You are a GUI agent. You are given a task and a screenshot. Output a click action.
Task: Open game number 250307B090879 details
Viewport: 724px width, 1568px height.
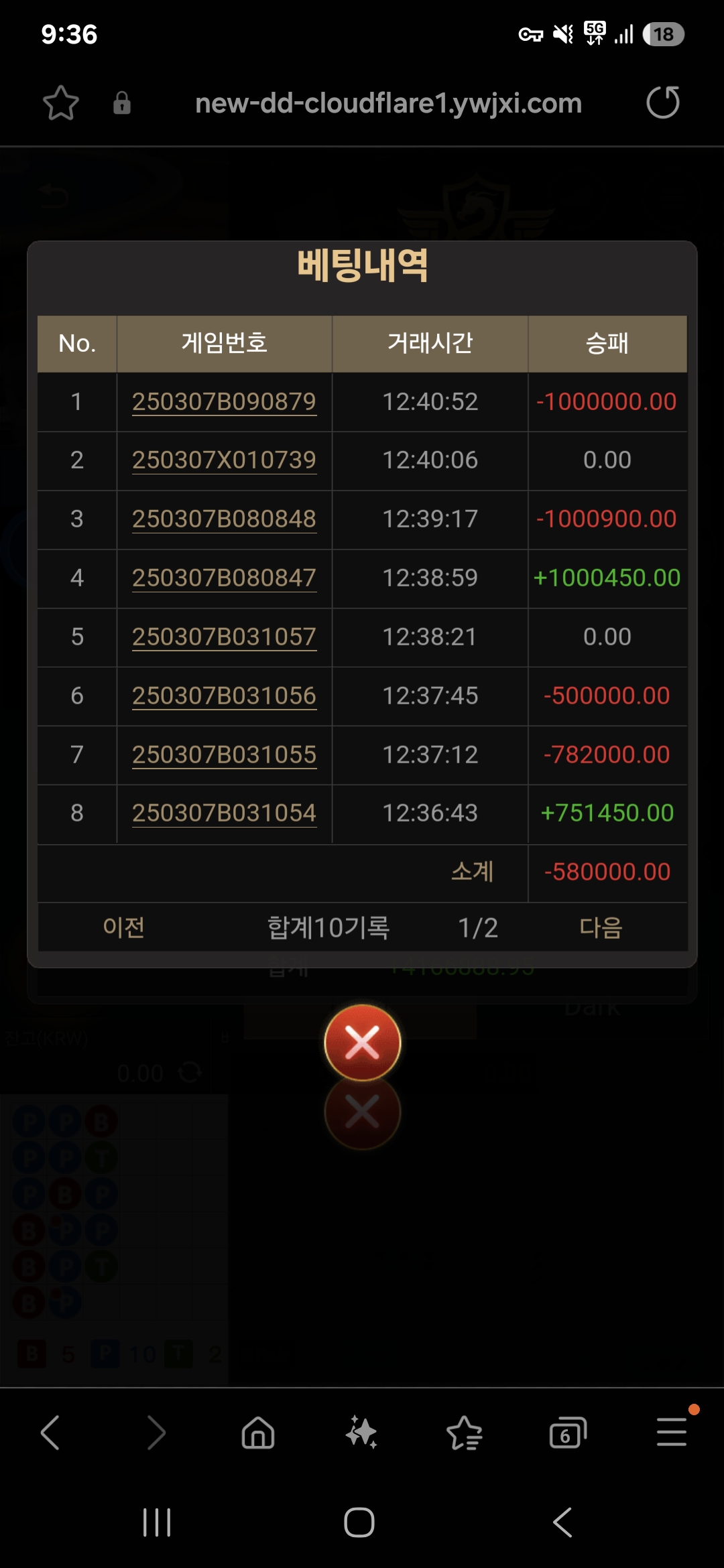coord(224,402)
